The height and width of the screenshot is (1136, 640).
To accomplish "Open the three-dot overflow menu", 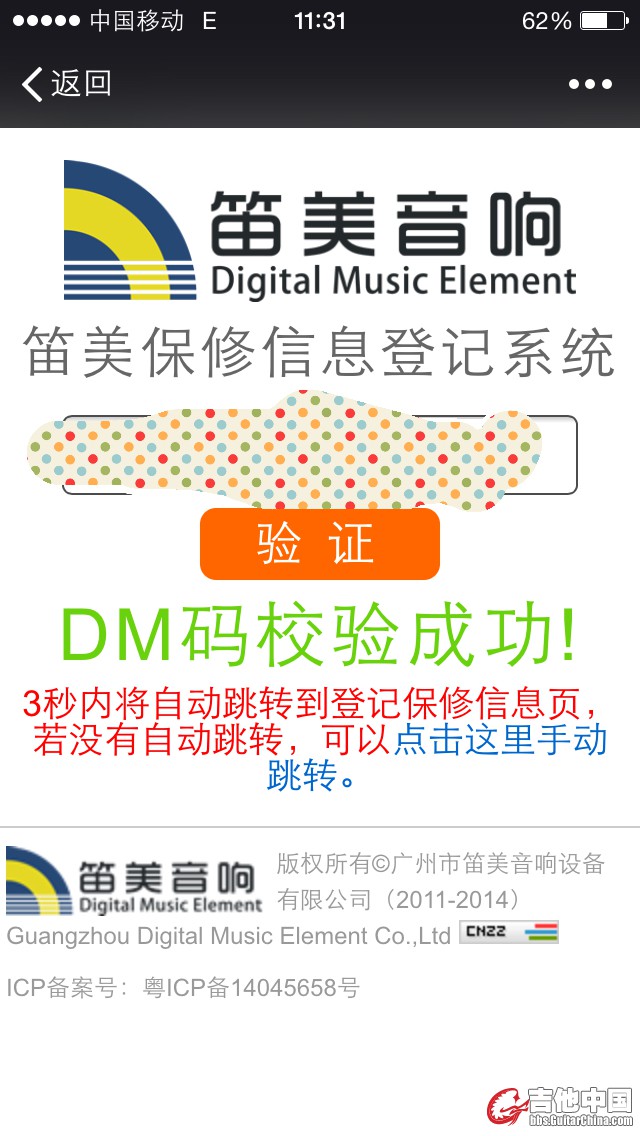I will pyautogui.click(x=590, y=84).
